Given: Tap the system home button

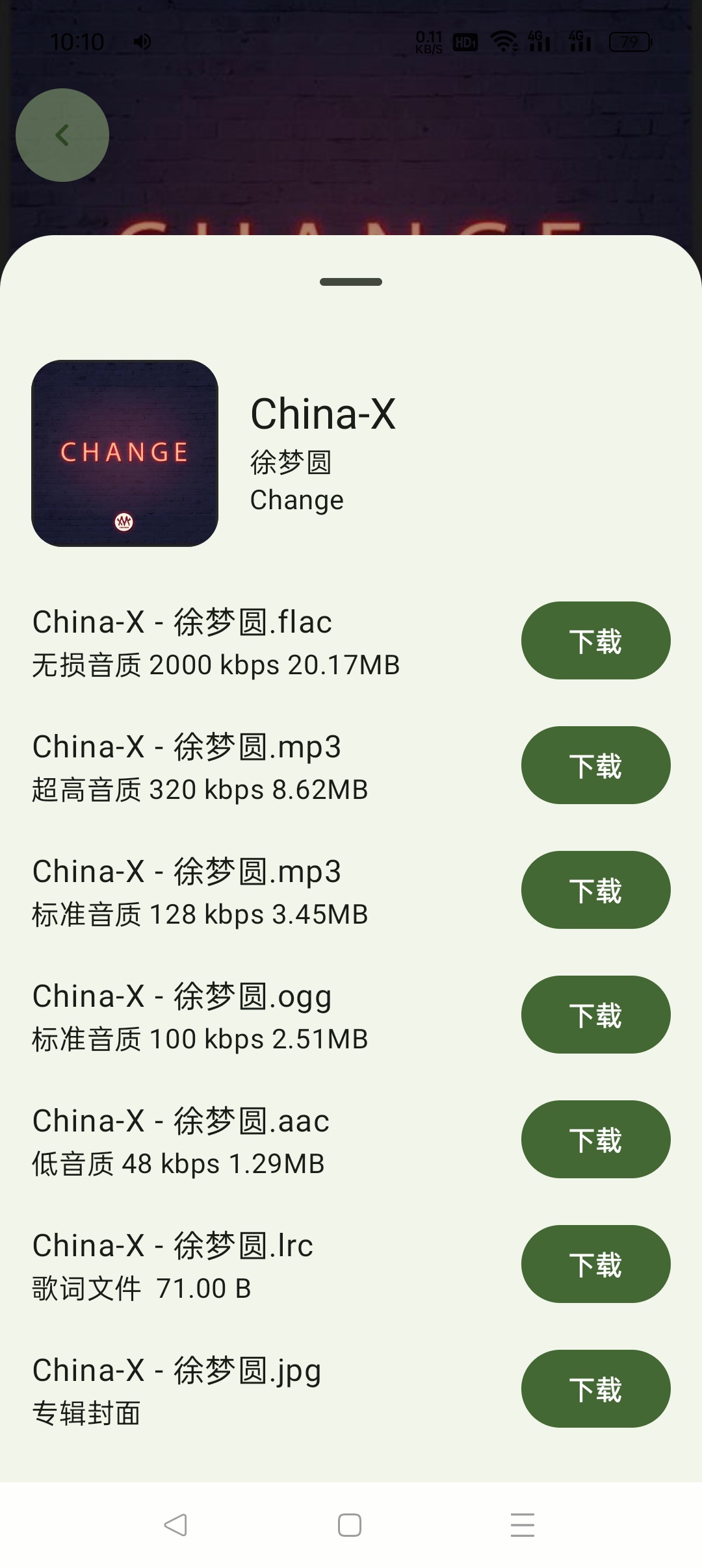Looking at the screenshot, I should click(350, 1525).
